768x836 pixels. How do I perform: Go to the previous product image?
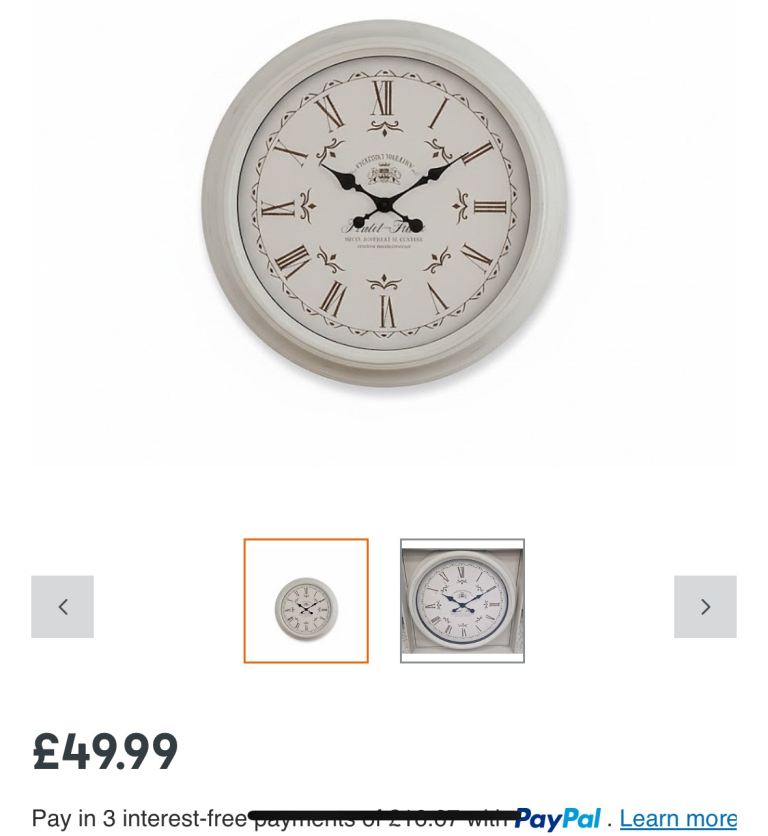(x=62, y=607)
